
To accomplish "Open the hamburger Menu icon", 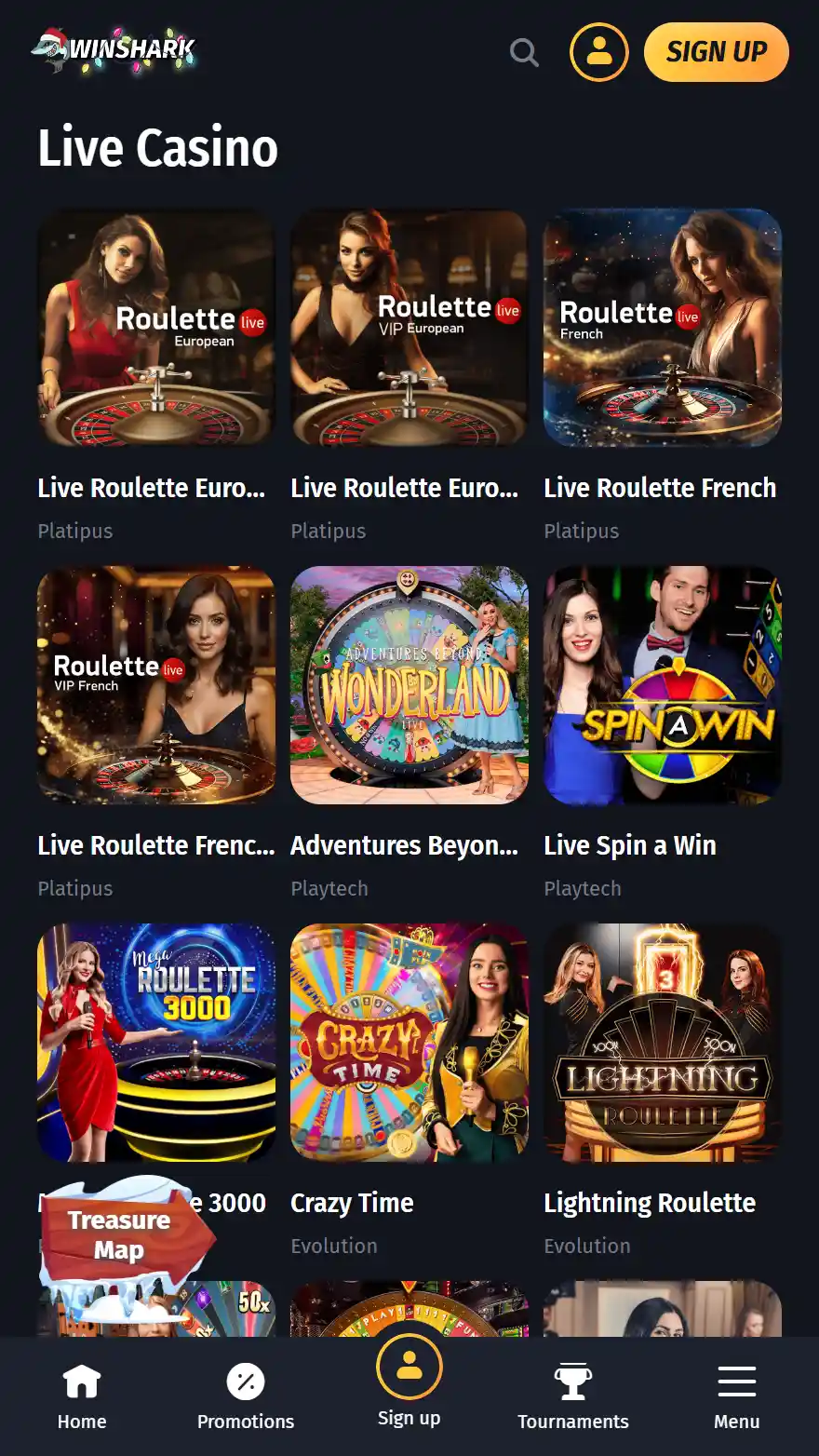I will click(737, 1382).
